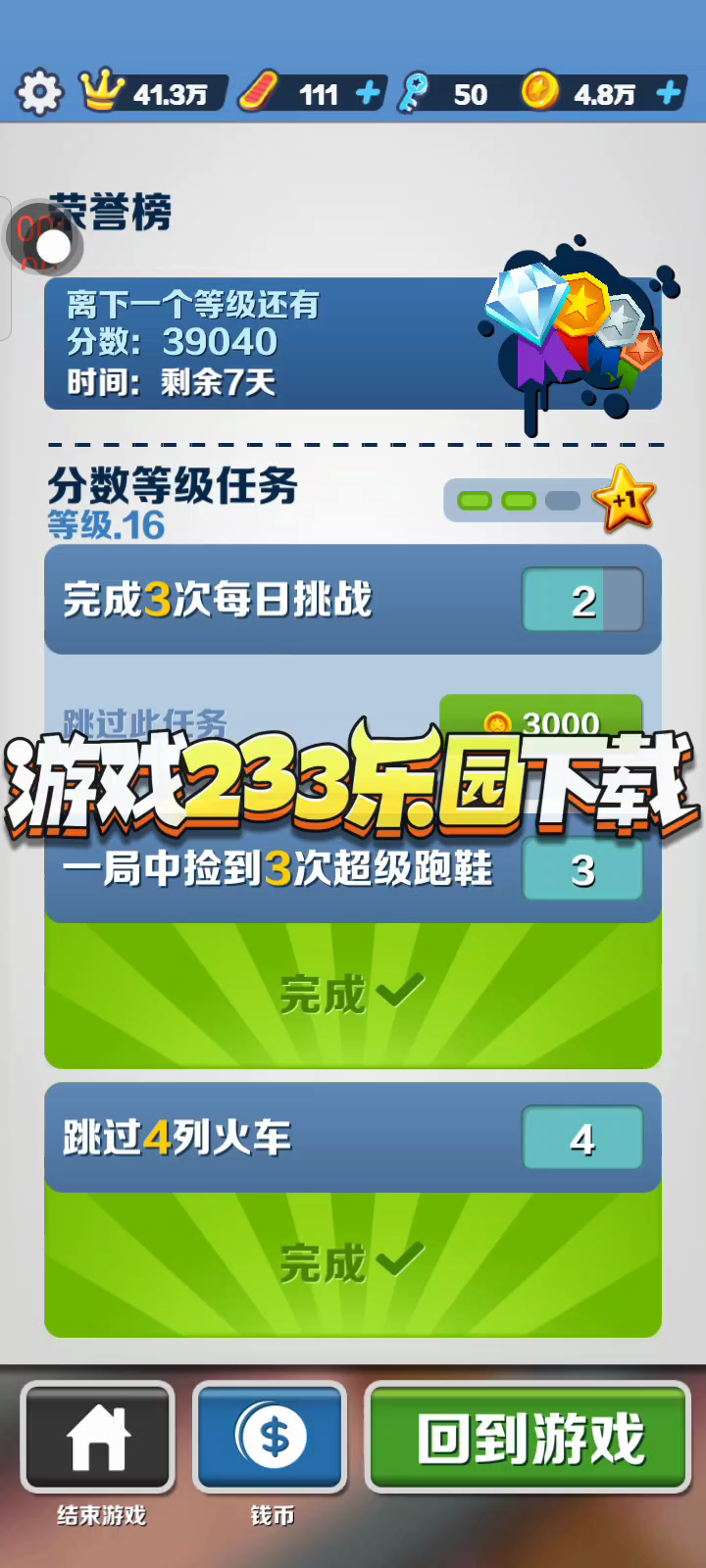
Task: Tap 结束游戏 home button
Action: tap(98, 1437)
